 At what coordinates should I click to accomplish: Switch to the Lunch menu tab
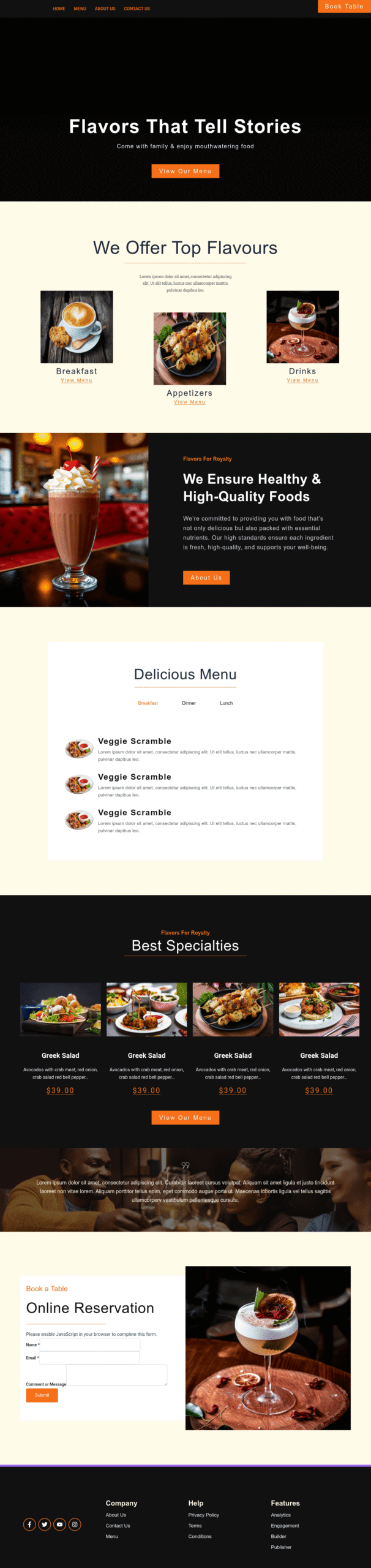pos(226,703)
